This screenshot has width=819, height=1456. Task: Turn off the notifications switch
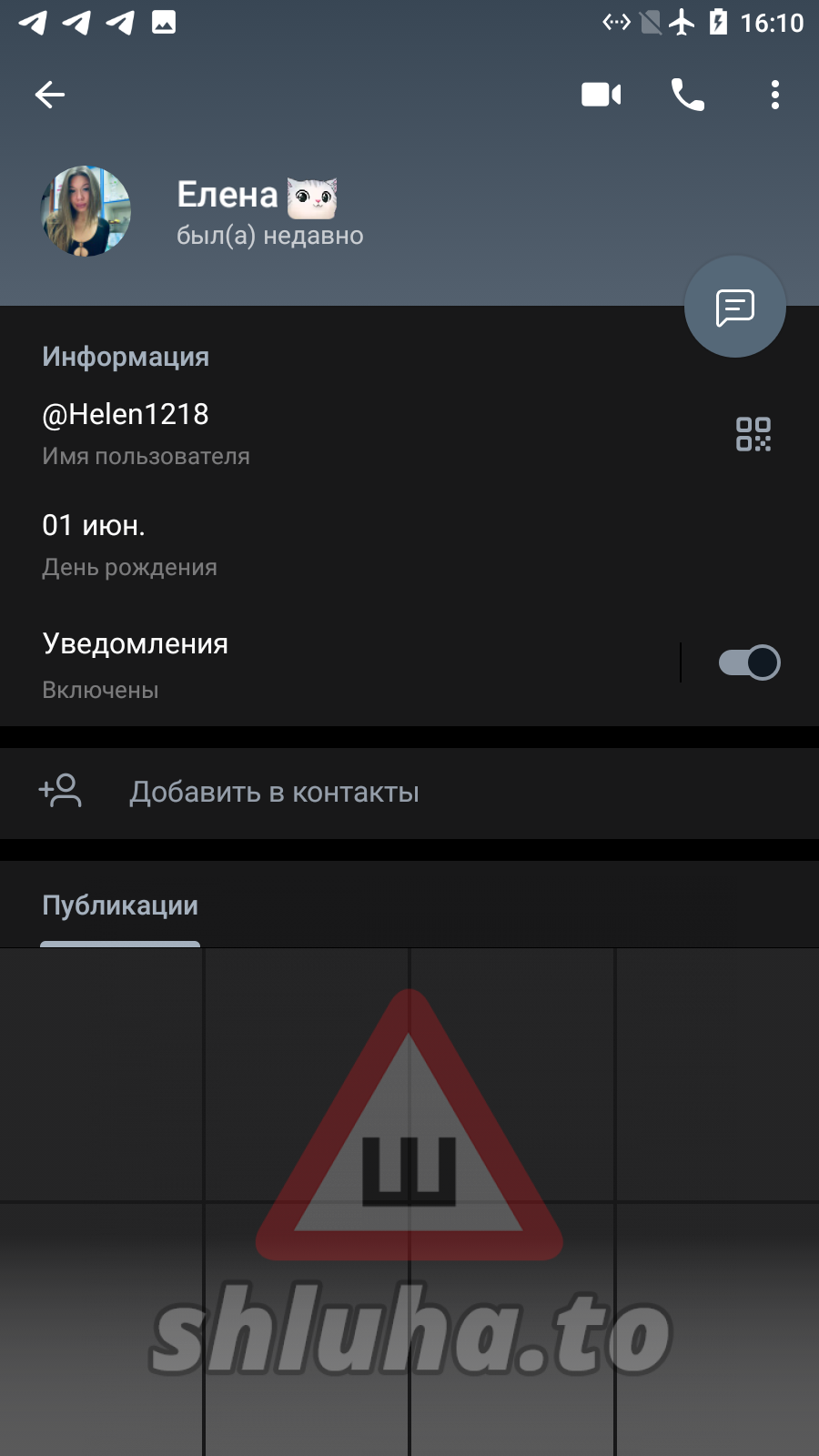click(748, 662)
